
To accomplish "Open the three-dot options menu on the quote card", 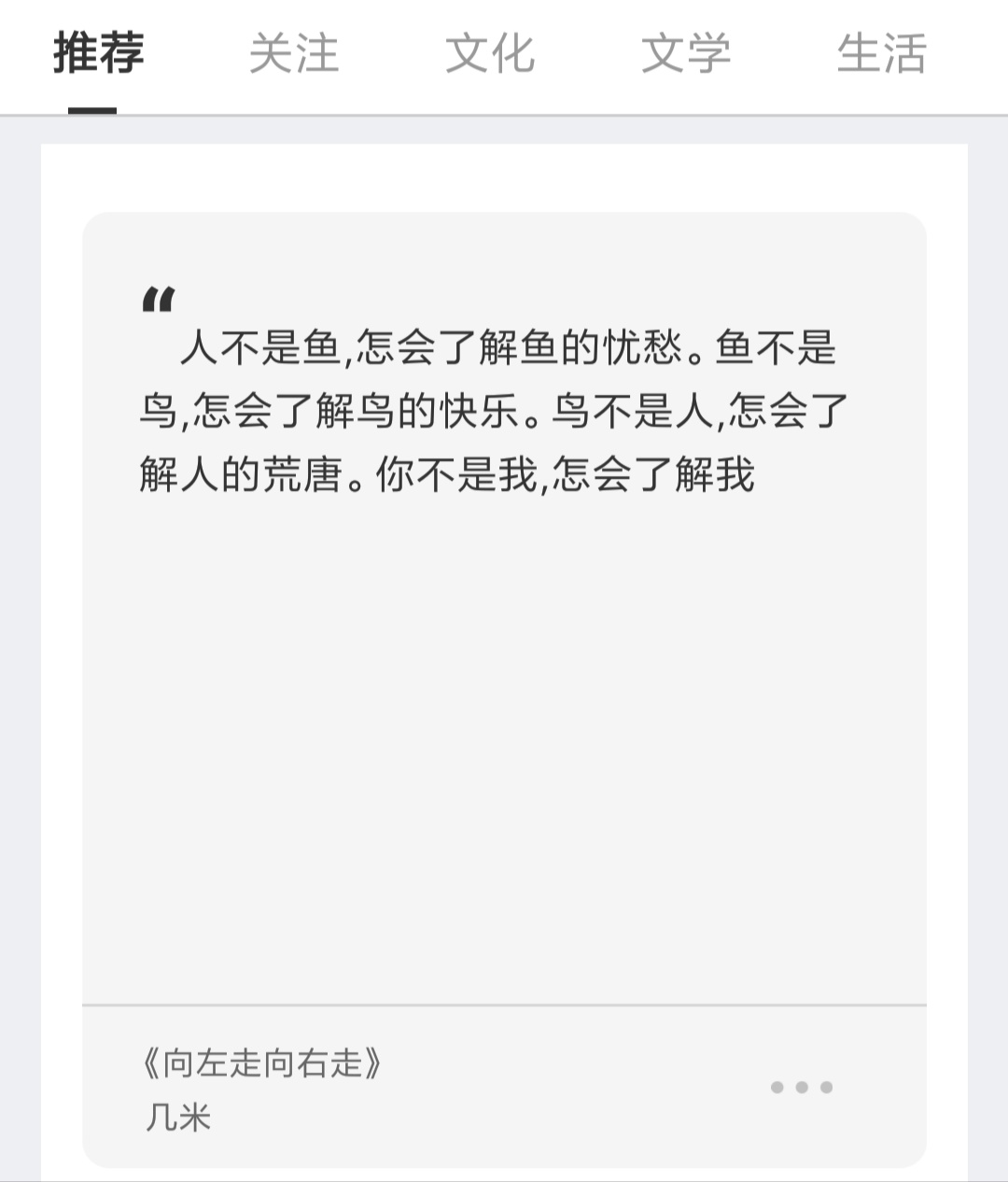I will pyautogui.click(x=800, y=1087).
